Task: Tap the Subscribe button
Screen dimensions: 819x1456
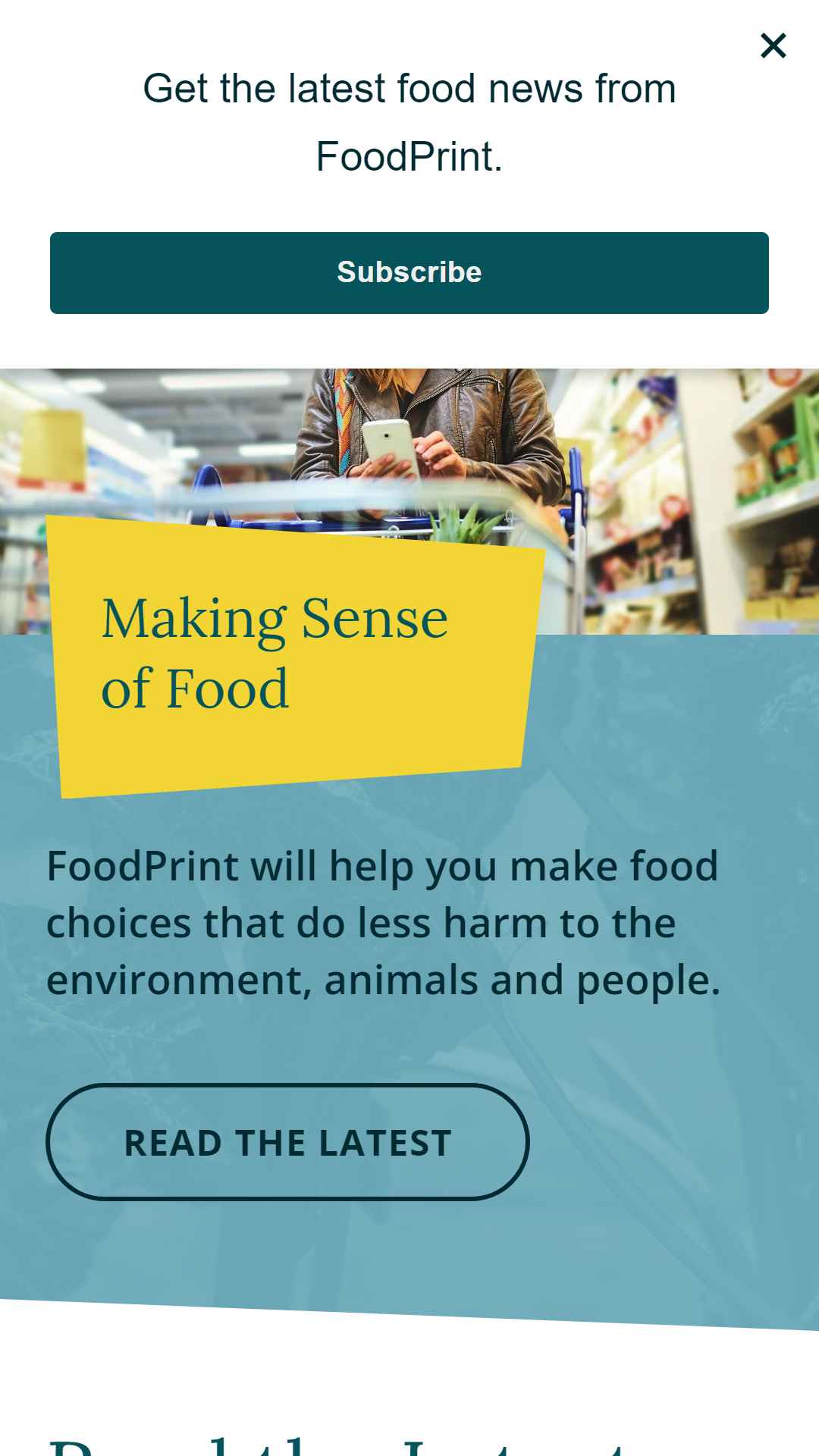Action: pos(409,273)
